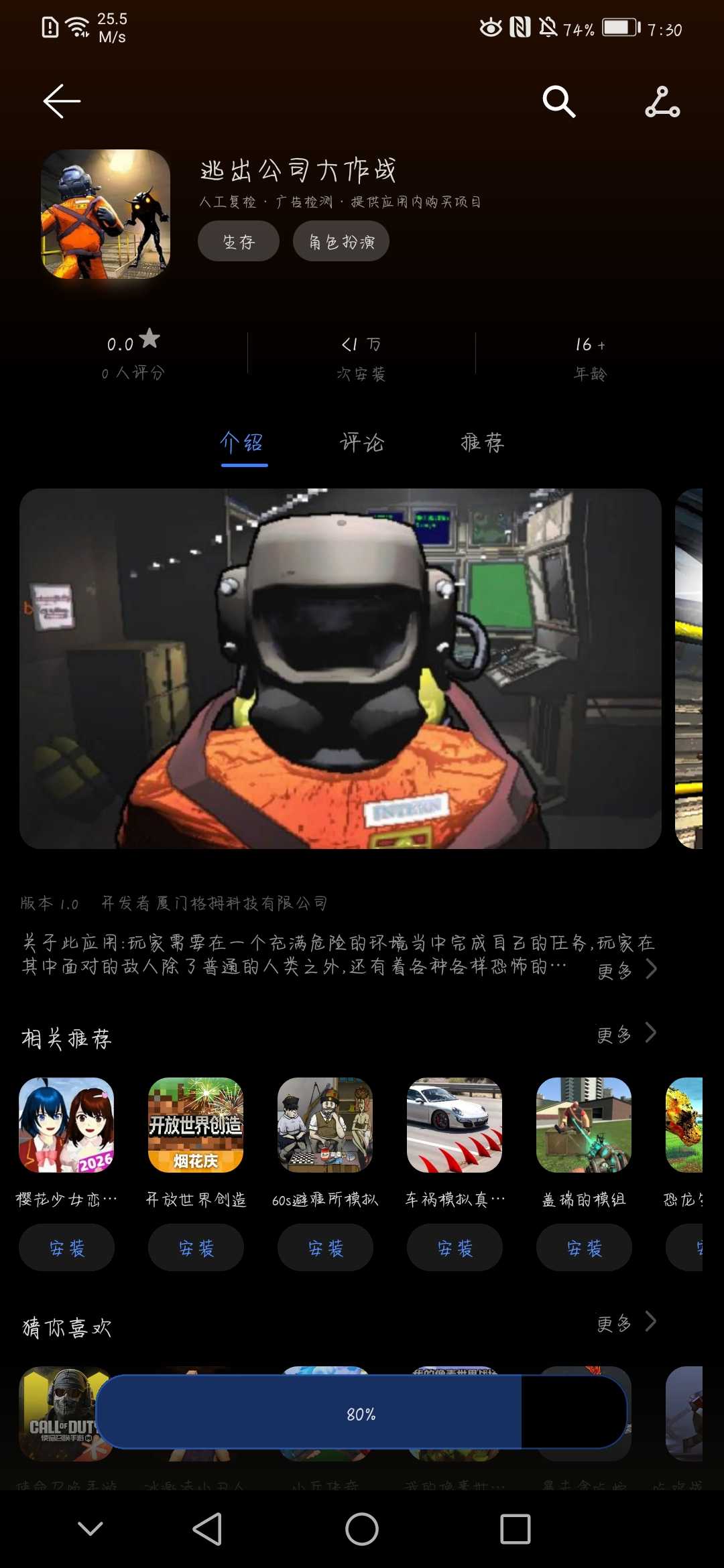
Task: Go back using the top-left arrow
Action: 62,101
